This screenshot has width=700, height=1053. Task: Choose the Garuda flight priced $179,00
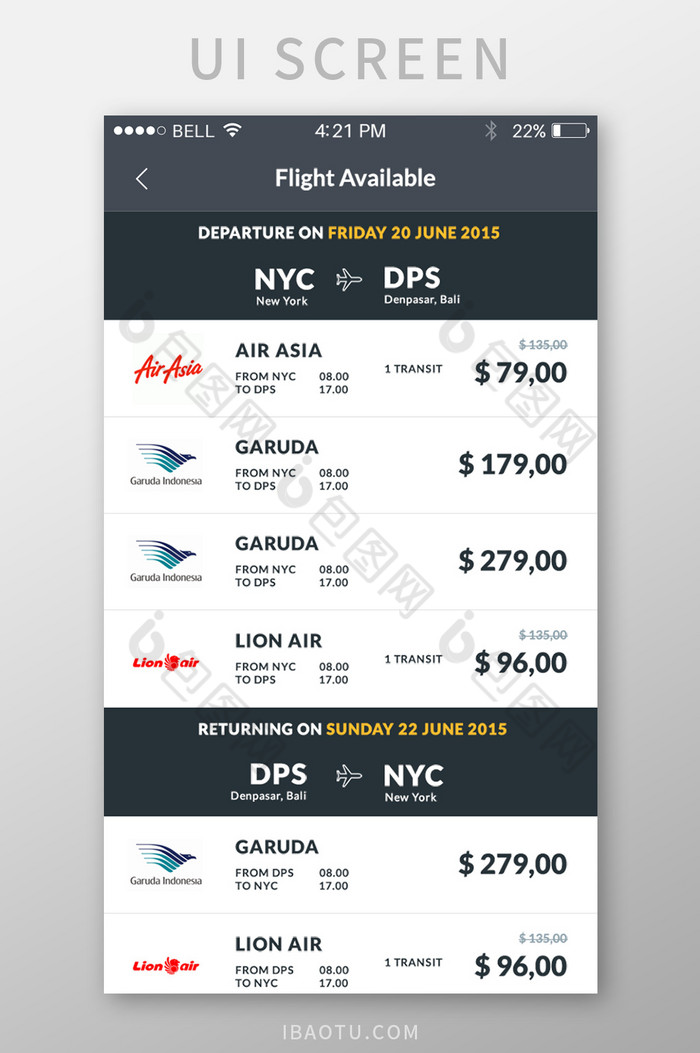pos(350,465)
